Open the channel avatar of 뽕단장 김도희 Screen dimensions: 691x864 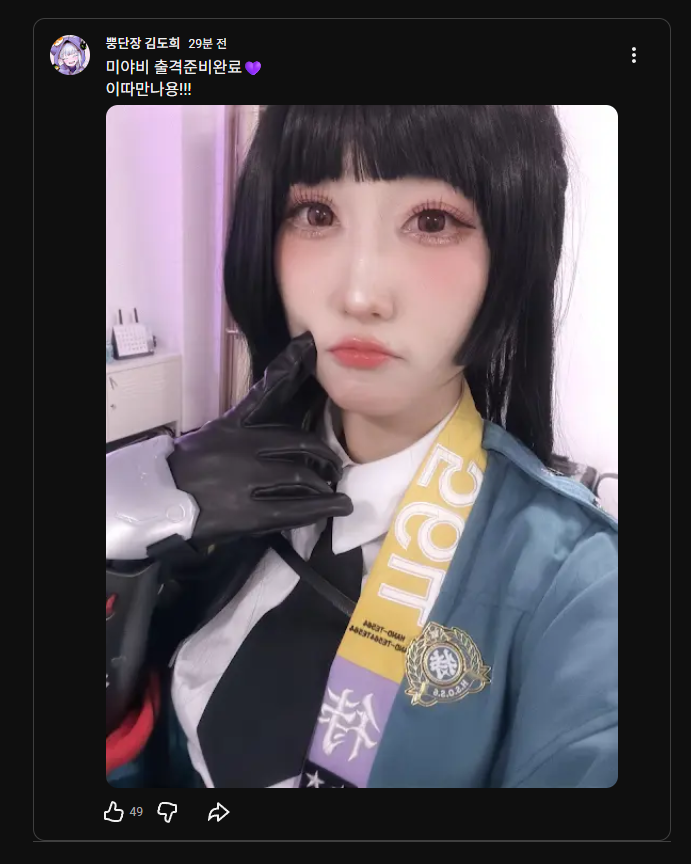(70, 55)
